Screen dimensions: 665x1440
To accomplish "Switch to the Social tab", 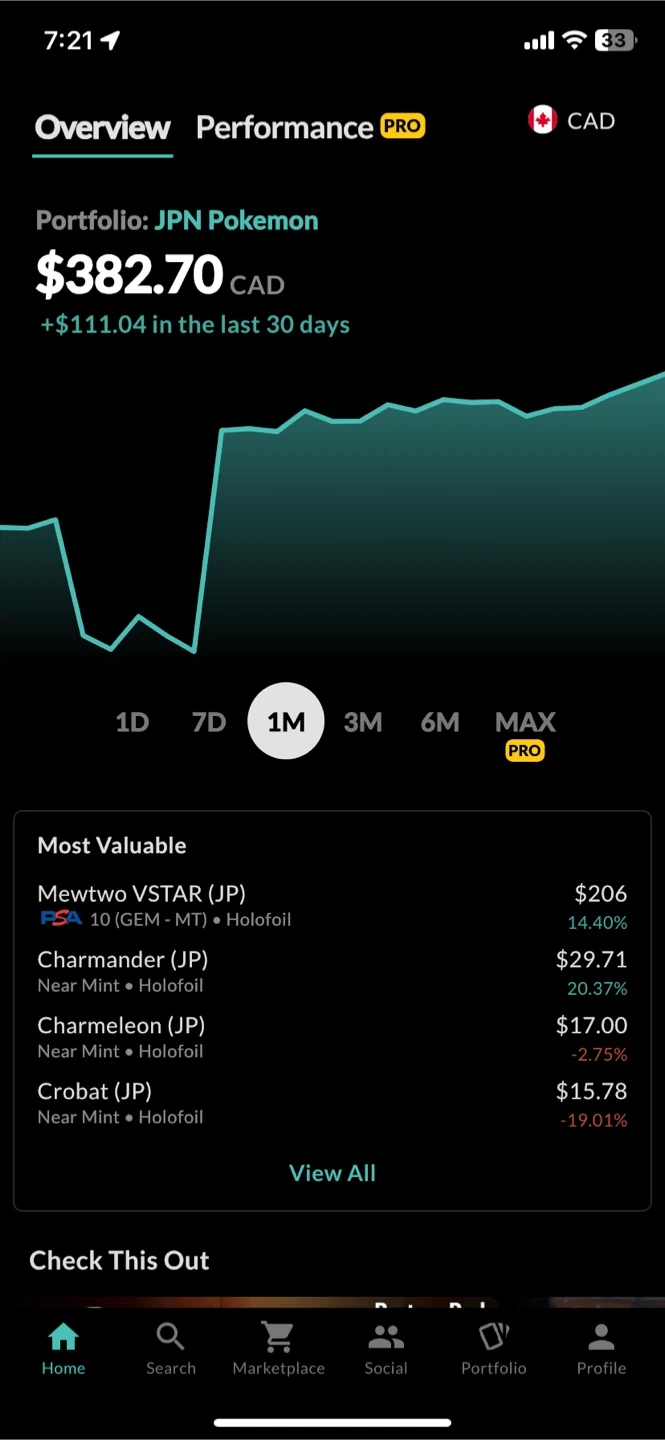I will [x=386, y=1349].
